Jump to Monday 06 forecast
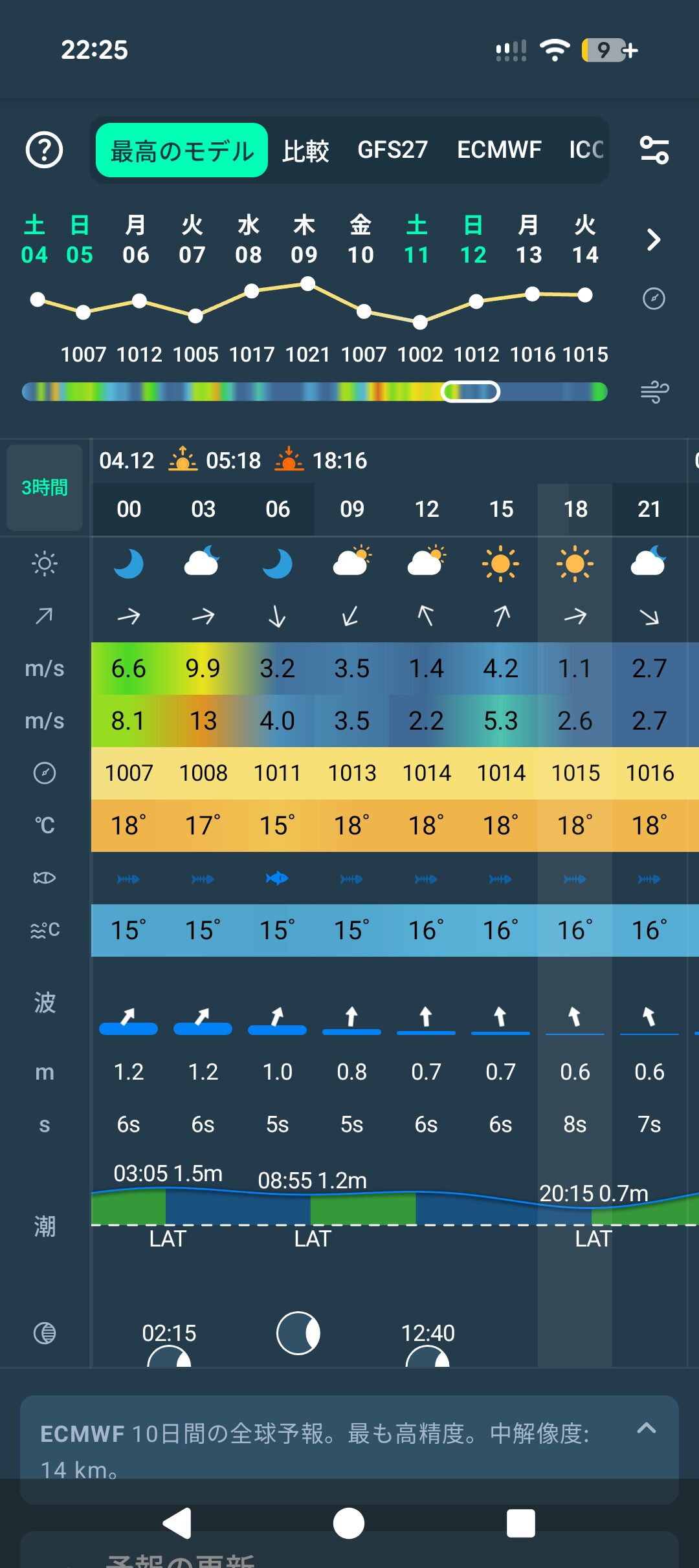The image size is (699, 1568). (136, 240)
